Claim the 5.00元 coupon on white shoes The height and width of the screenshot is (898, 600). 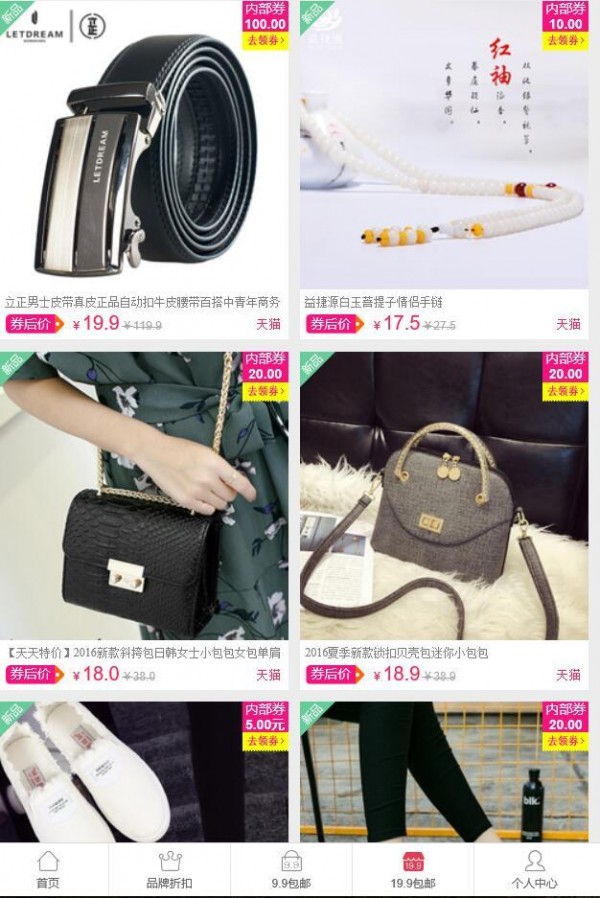pos(265,741)
